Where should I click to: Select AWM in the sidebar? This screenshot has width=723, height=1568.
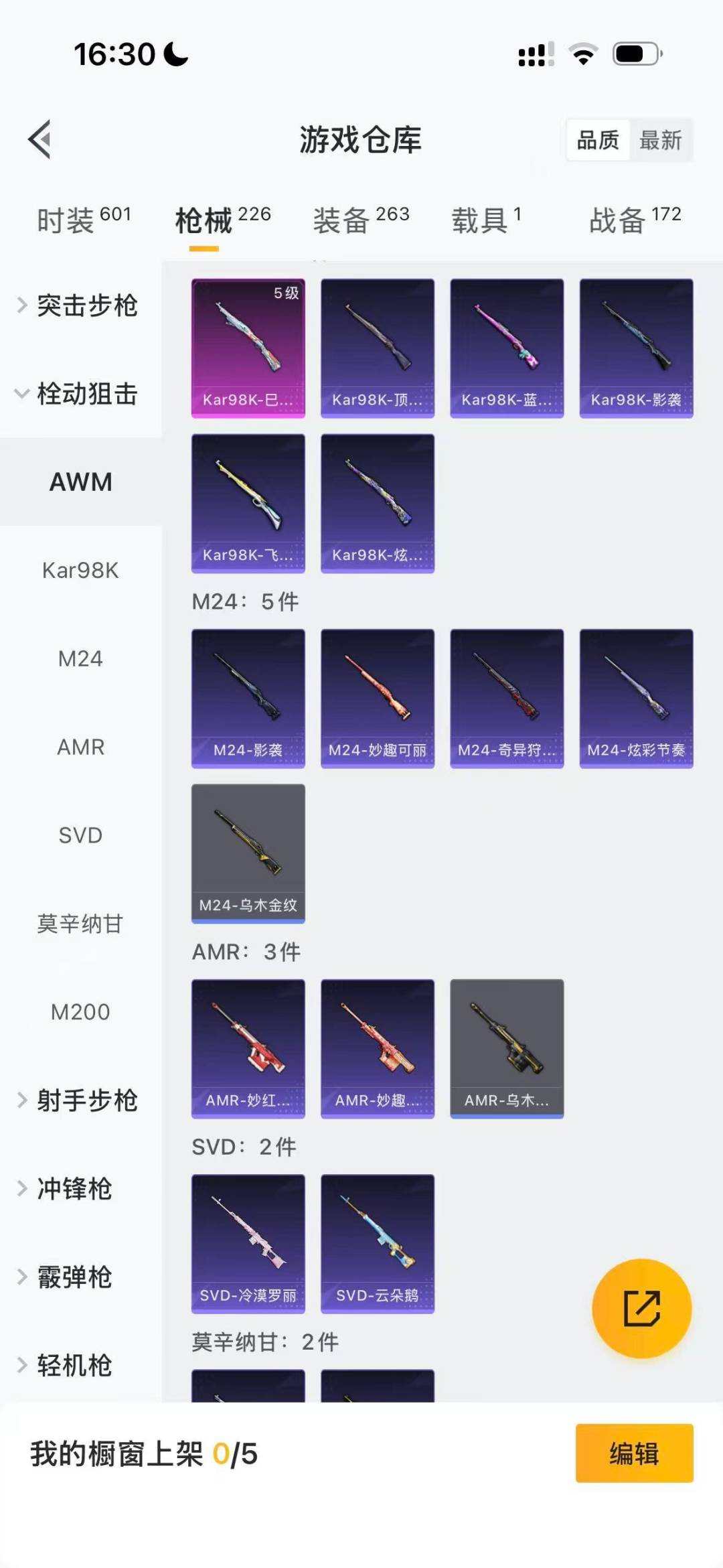click(80, 481)
